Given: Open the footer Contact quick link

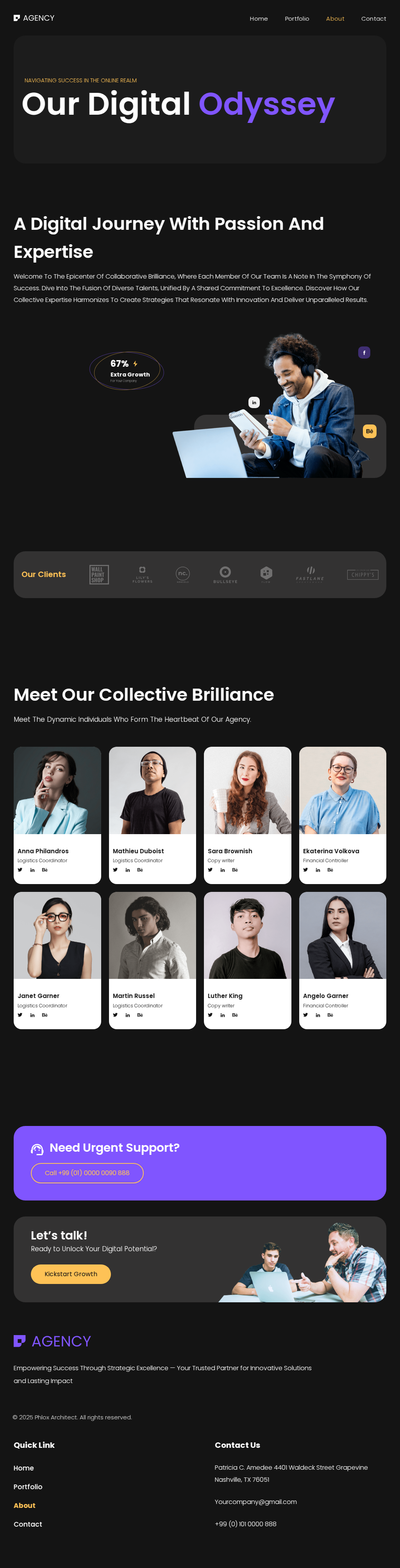Looking at the screenshot, I should point(28,1524).
